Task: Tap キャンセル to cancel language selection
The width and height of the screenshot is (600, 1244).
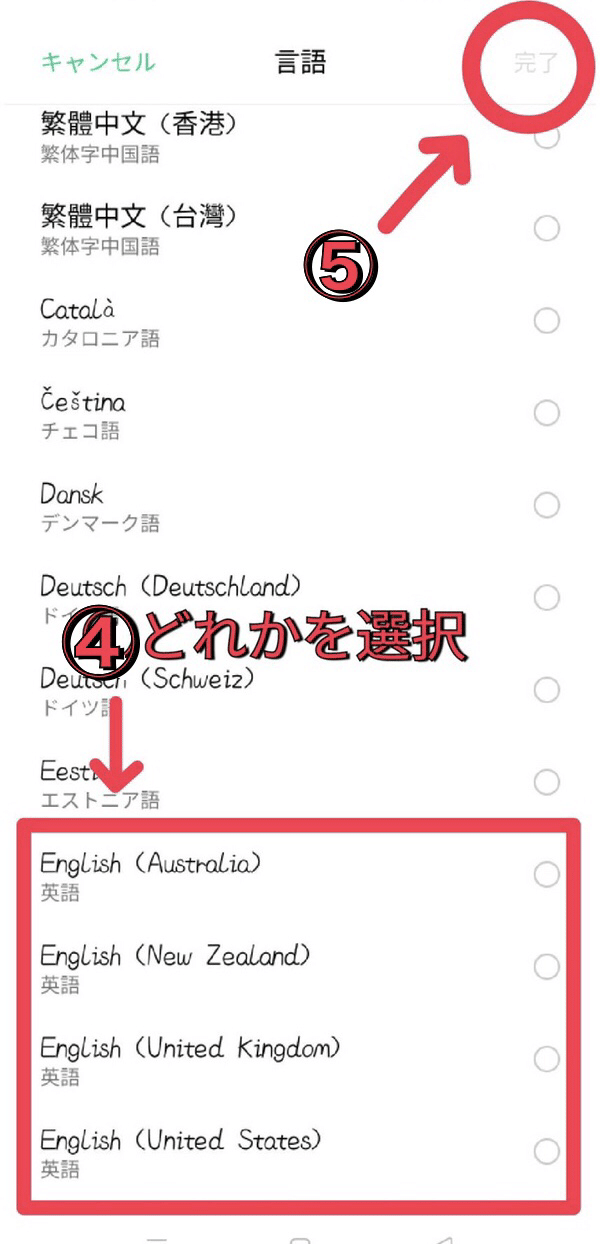Action: [98, 62]
